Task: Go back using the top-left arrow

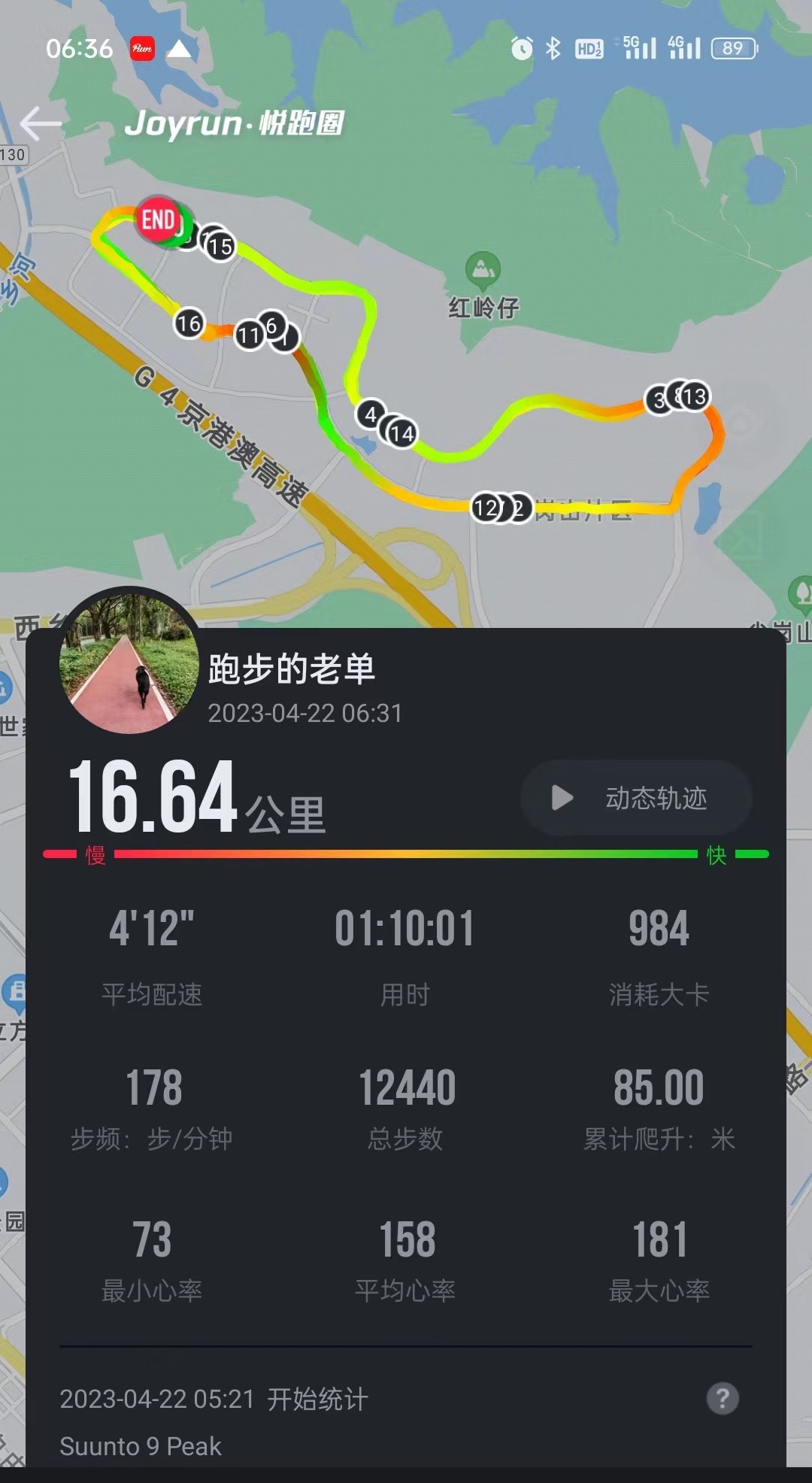Action: coord(41,123)
